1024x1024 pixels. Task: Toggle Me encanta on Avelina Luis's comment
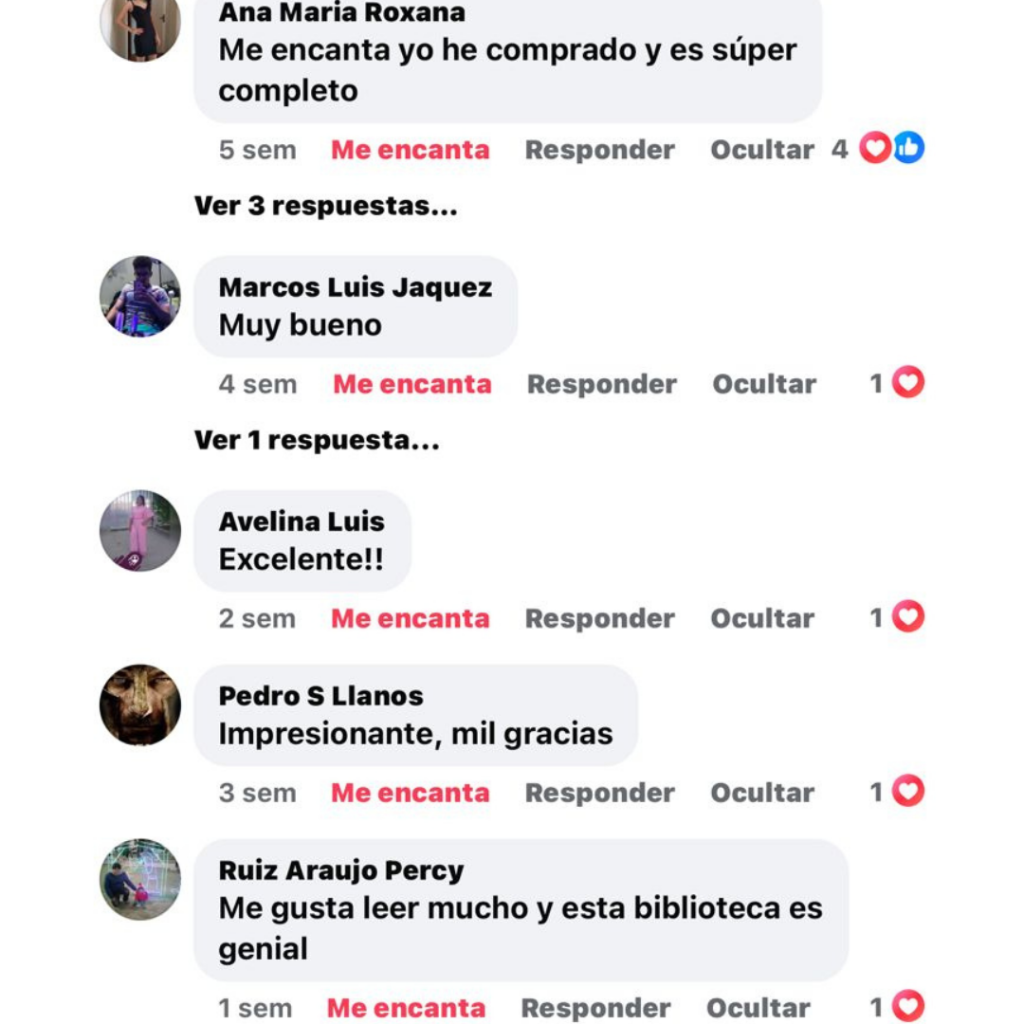click(x=410, y=618)
